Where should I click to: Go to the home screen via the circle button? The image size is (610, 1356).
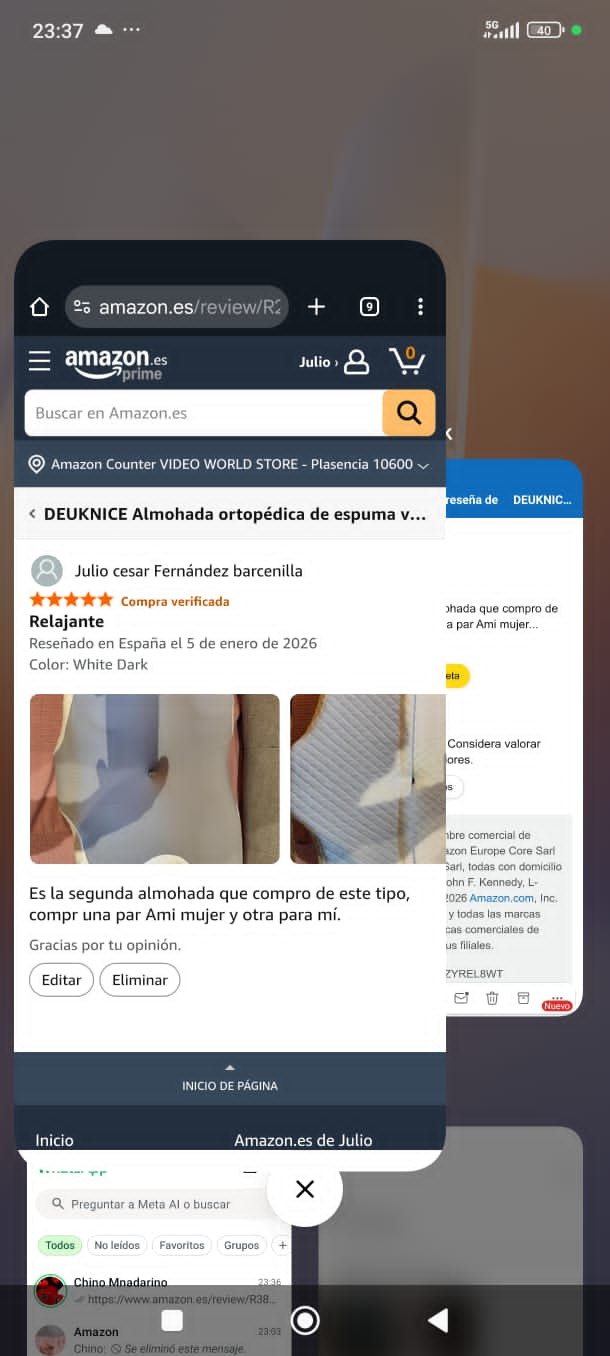(305, 1321)
